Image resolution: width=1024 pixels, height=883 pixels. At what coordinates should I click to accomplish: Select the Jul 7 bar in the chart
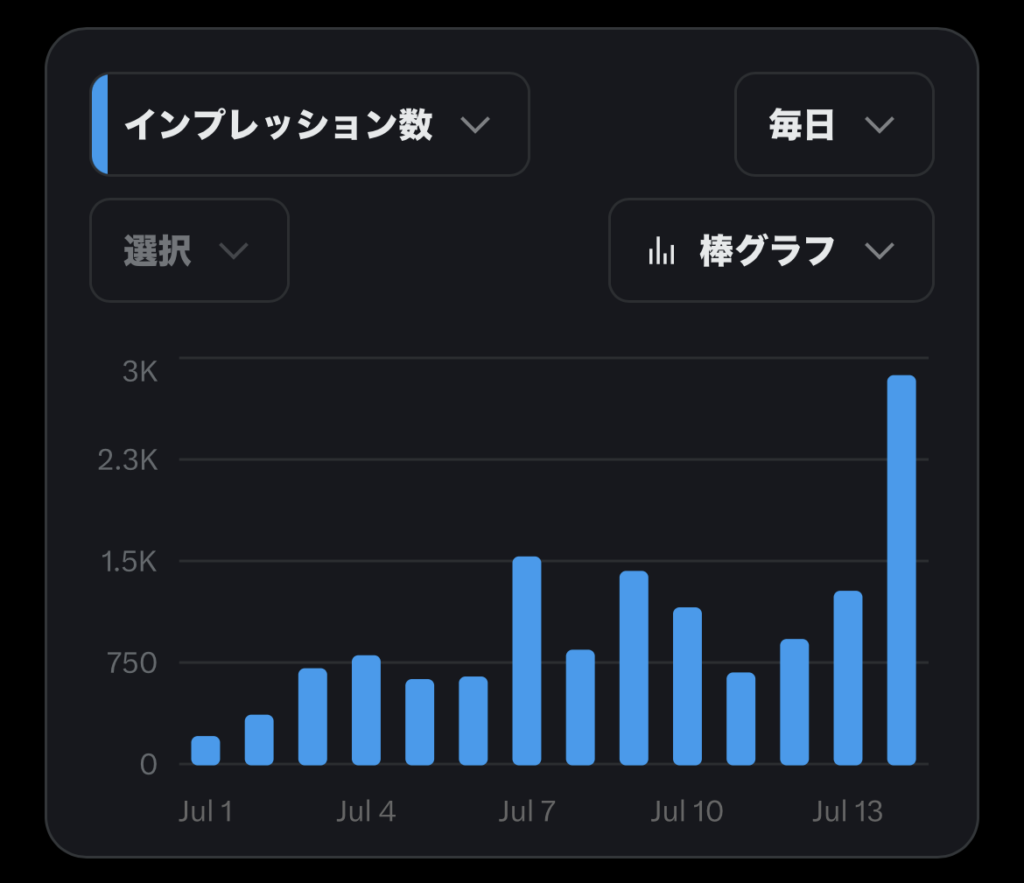527,660
